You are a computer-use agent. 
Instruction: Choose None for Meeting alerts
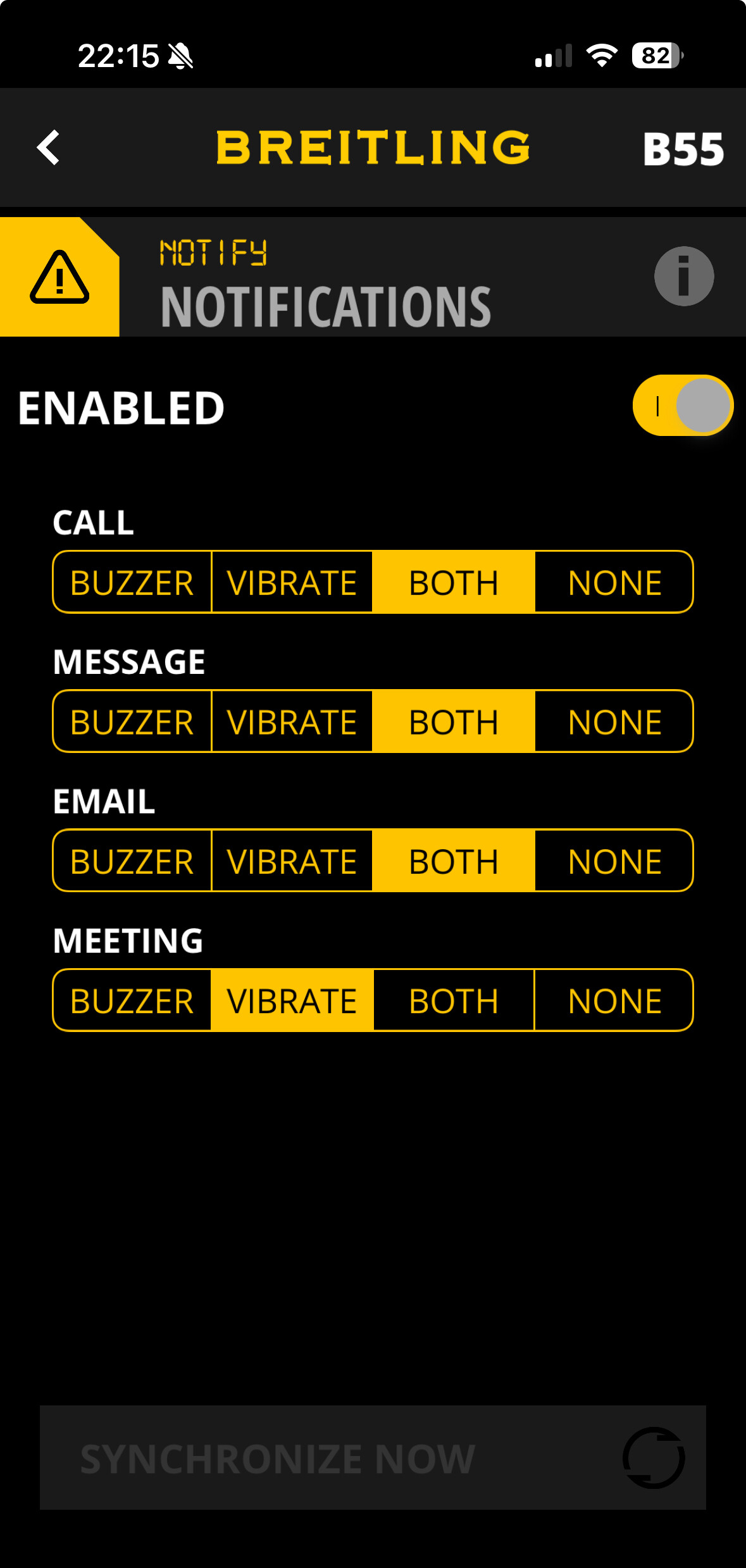click(614, 1000)
